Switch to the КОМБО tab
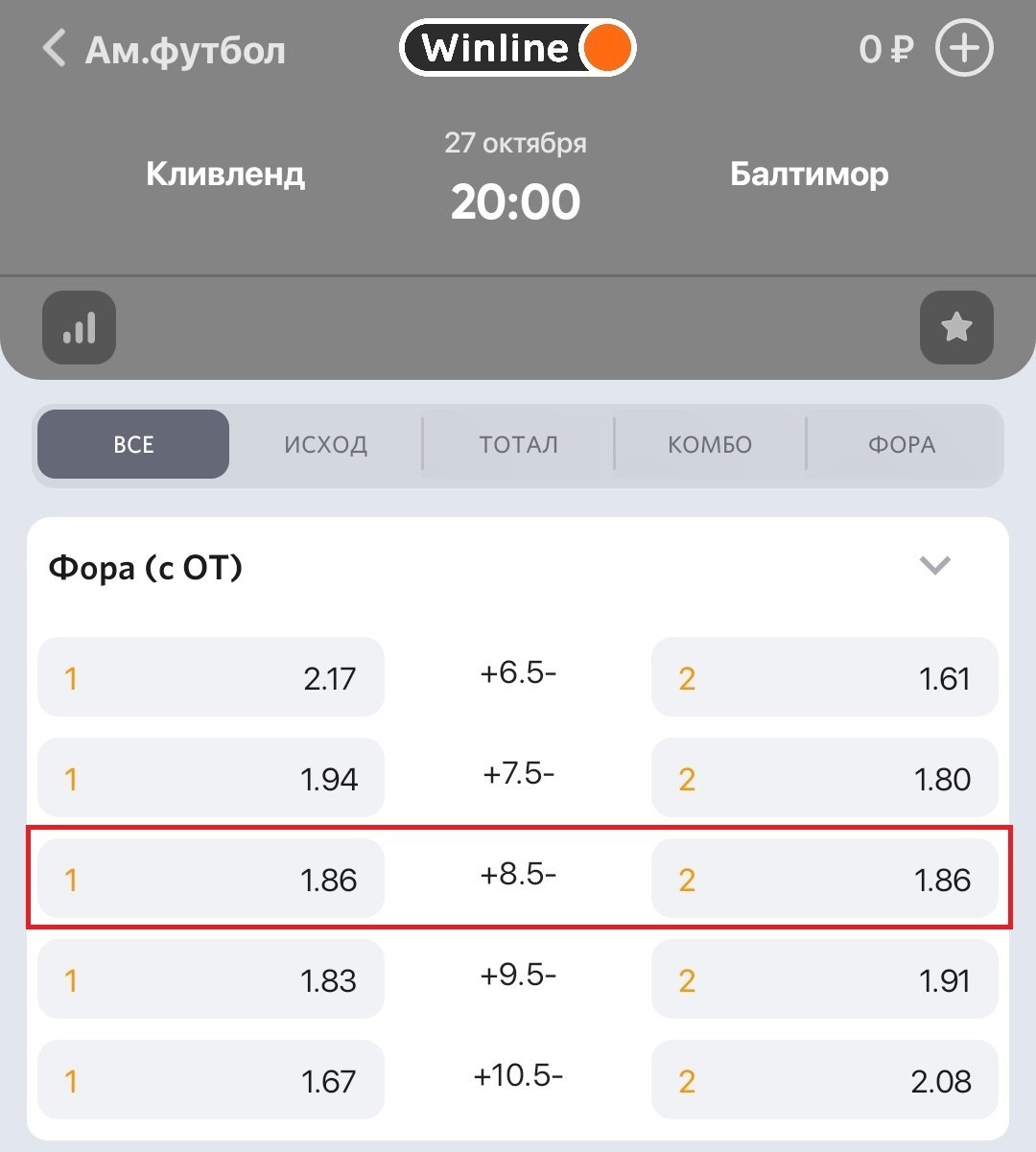 [710, 444]
